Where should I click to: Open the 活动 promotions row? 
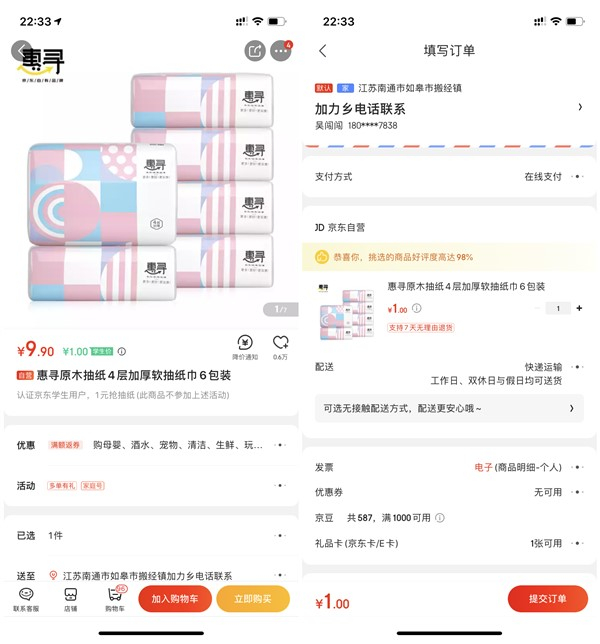tap(150, 486)
